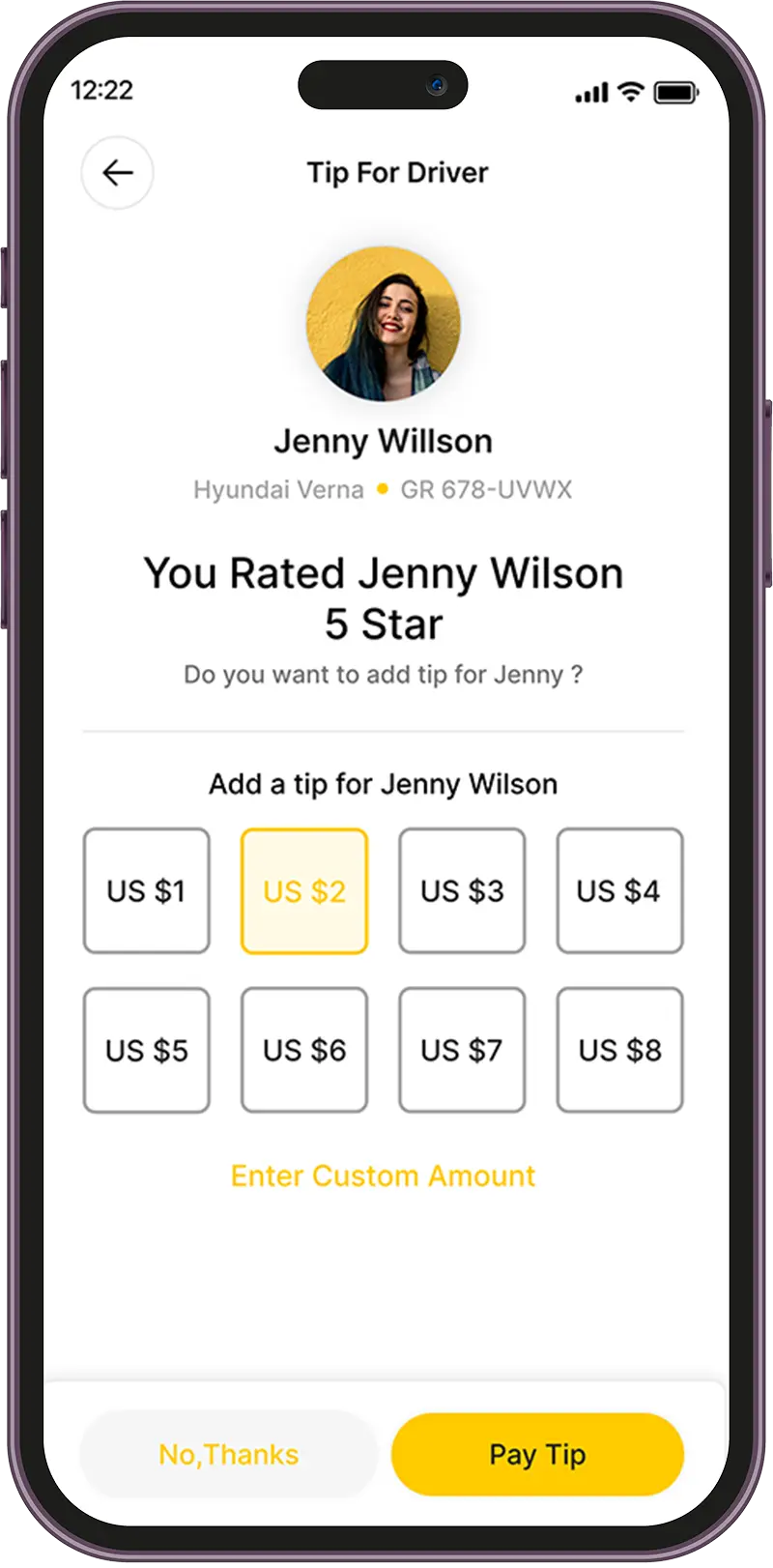Pick the US $3 tip
This screenshot has width=773, height=1568.
click(462, 890)
